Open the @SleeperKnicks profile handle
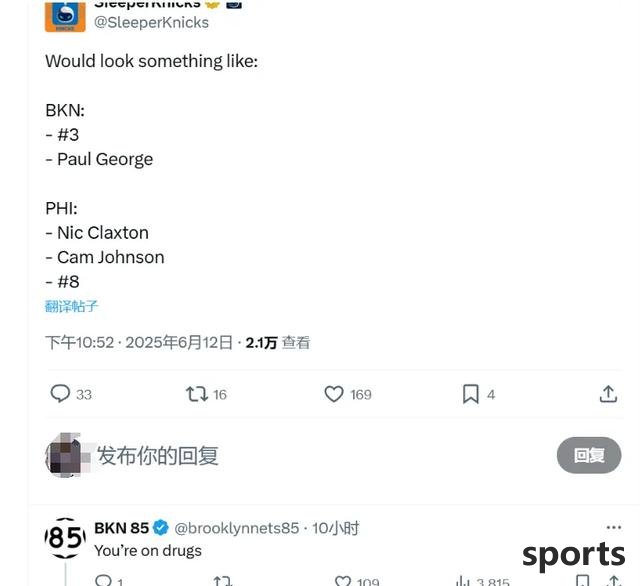The height and width of the screenshot is (586, 640). 151,22
